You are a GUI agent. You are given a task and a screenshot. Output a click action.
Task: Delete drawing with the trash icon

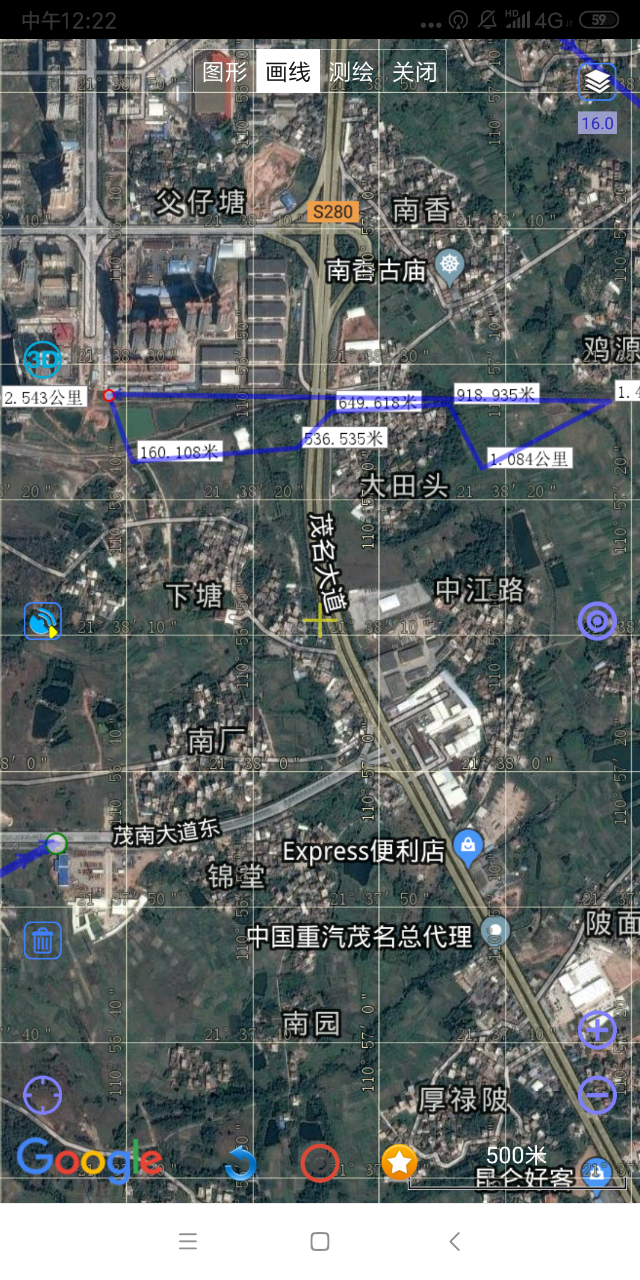click(43, 940)
